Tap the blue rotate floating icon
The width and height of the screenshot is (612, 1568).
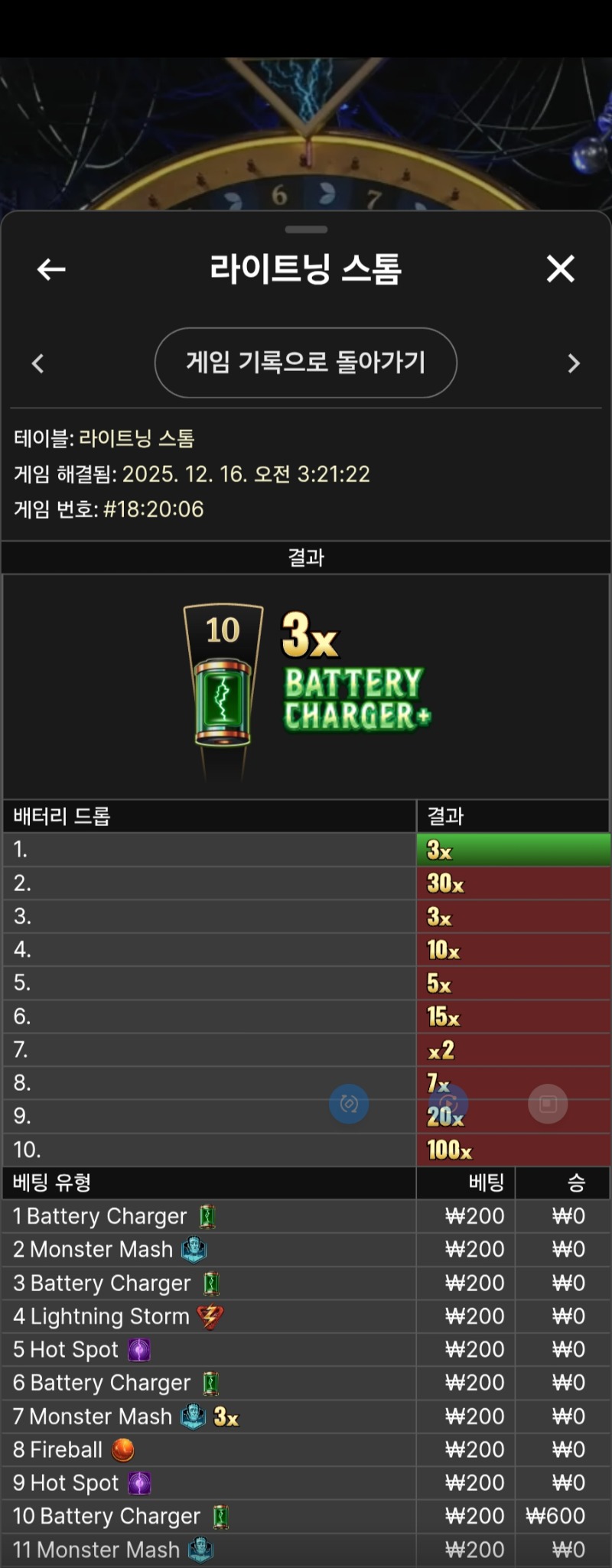[349, 1104]
